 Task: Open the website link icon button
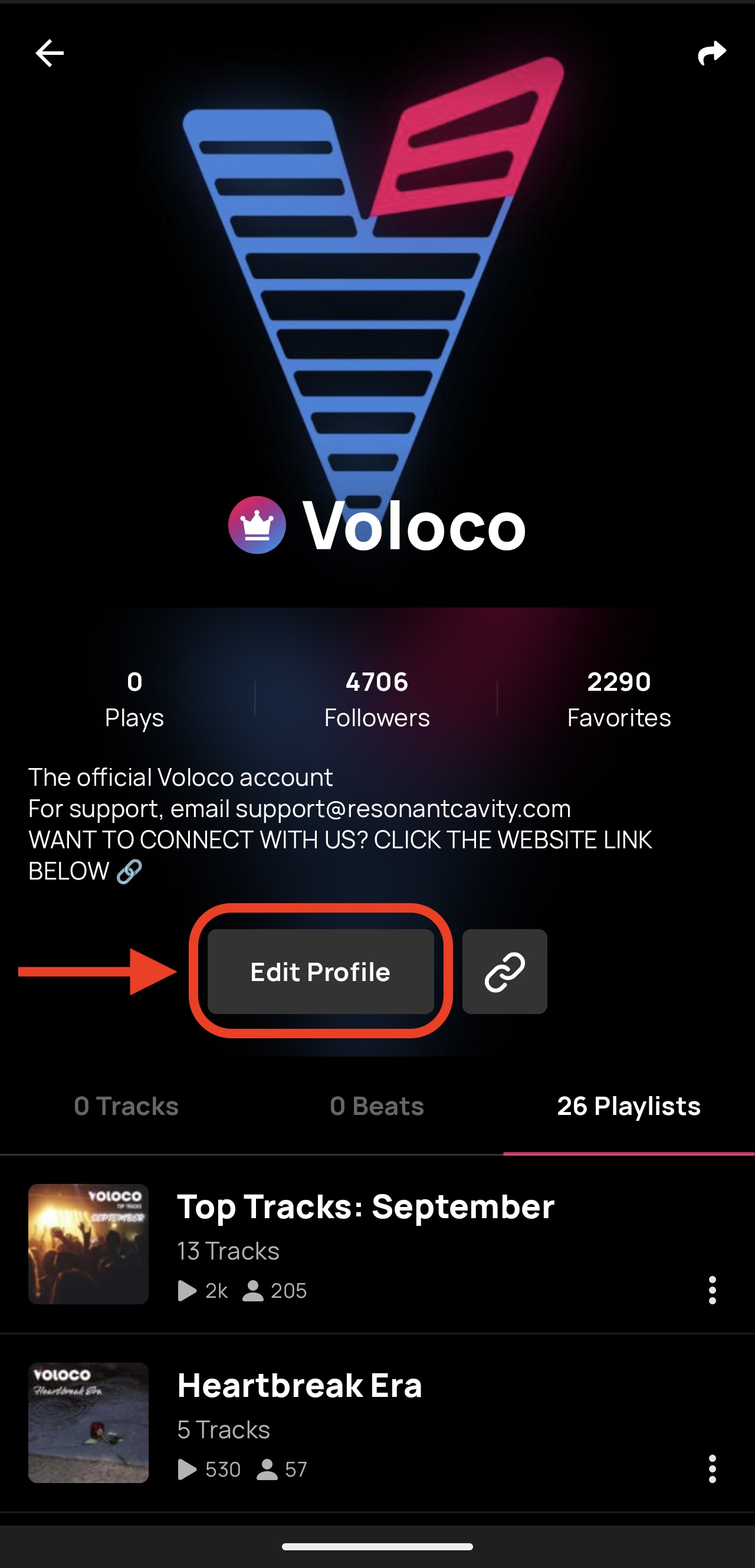coord(504,971)
